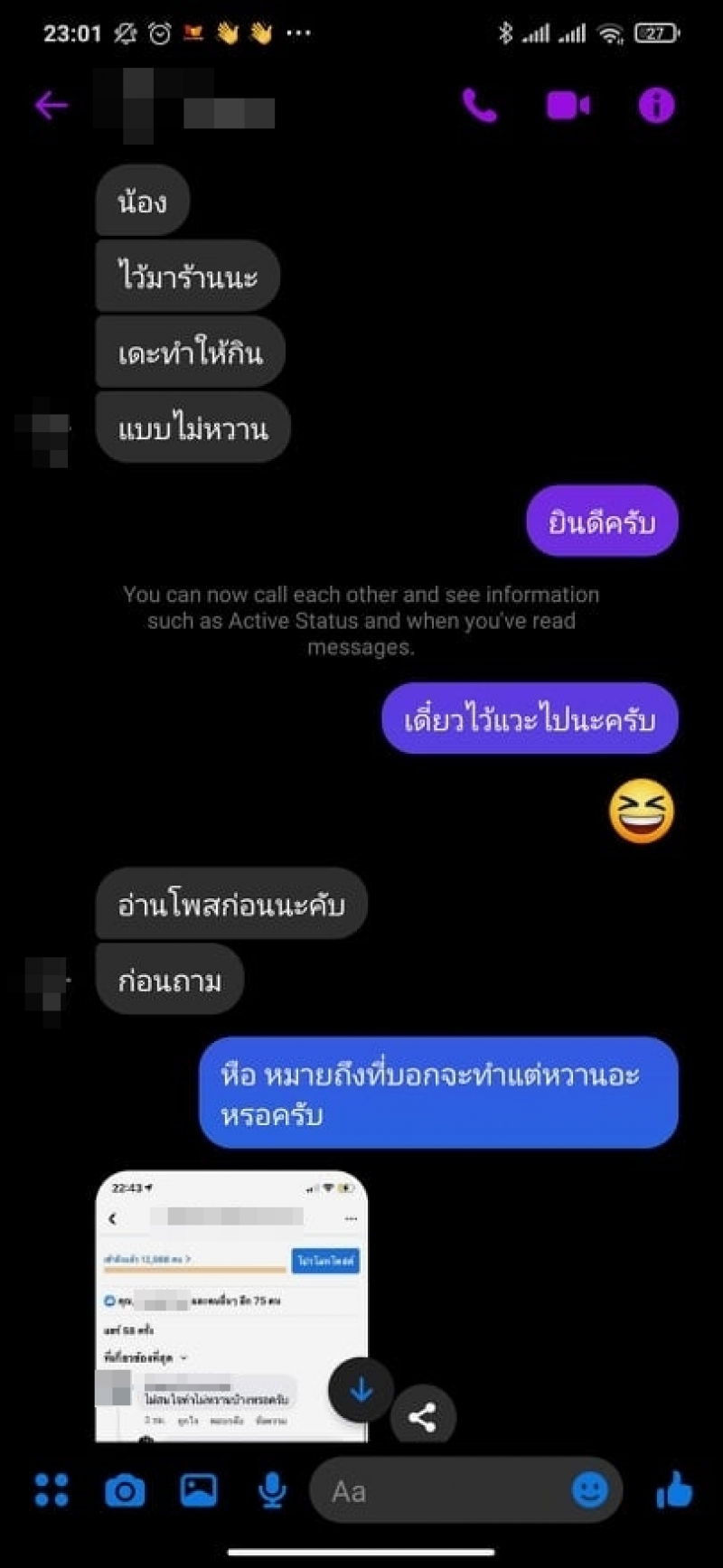Open the more options grid menu
The width and height of the screenshot is (723, 1568).
coord(52,1490)
